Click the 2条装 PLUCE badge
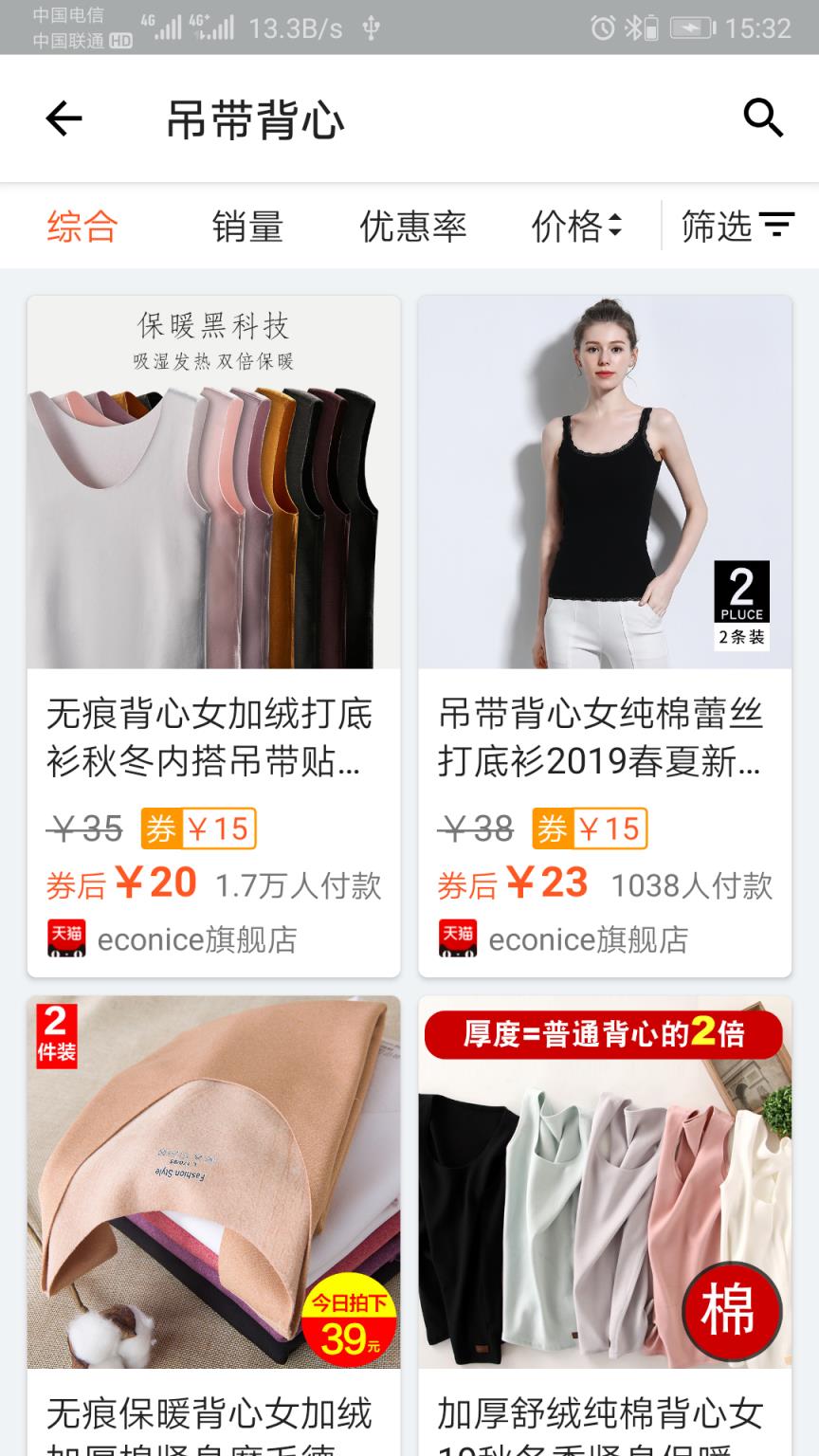 pos(741,605)
